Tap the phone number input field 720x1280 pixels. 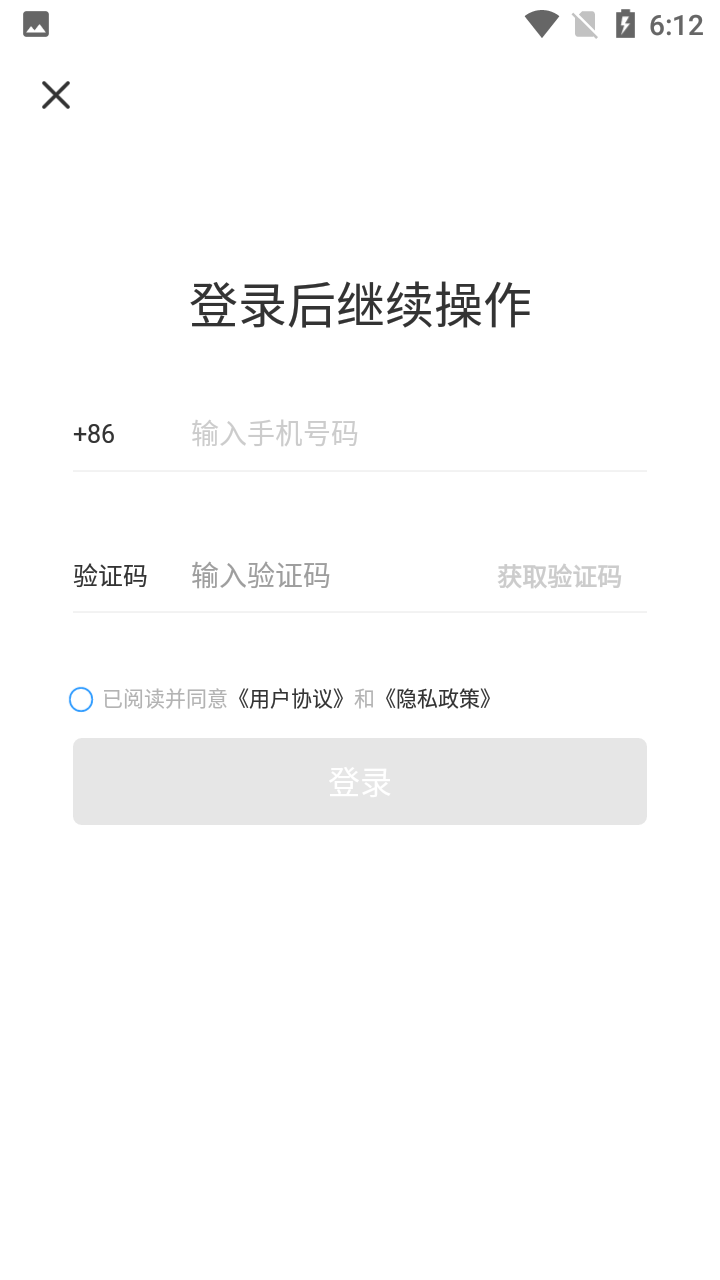(x=418, y=434)
